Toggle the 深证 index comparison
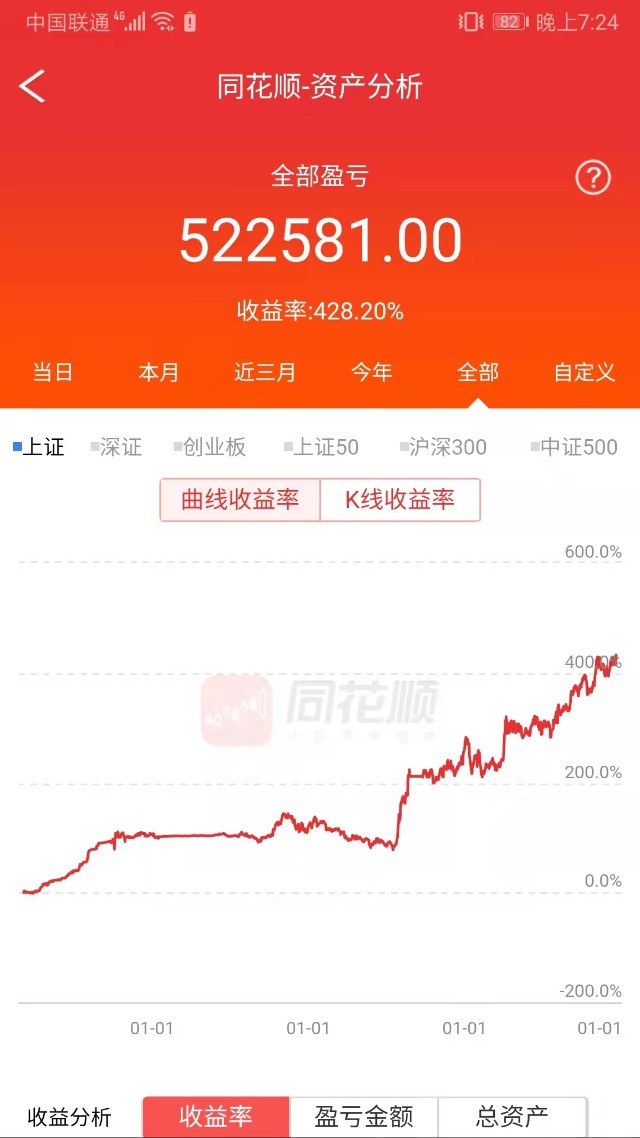 pos(117,447)
